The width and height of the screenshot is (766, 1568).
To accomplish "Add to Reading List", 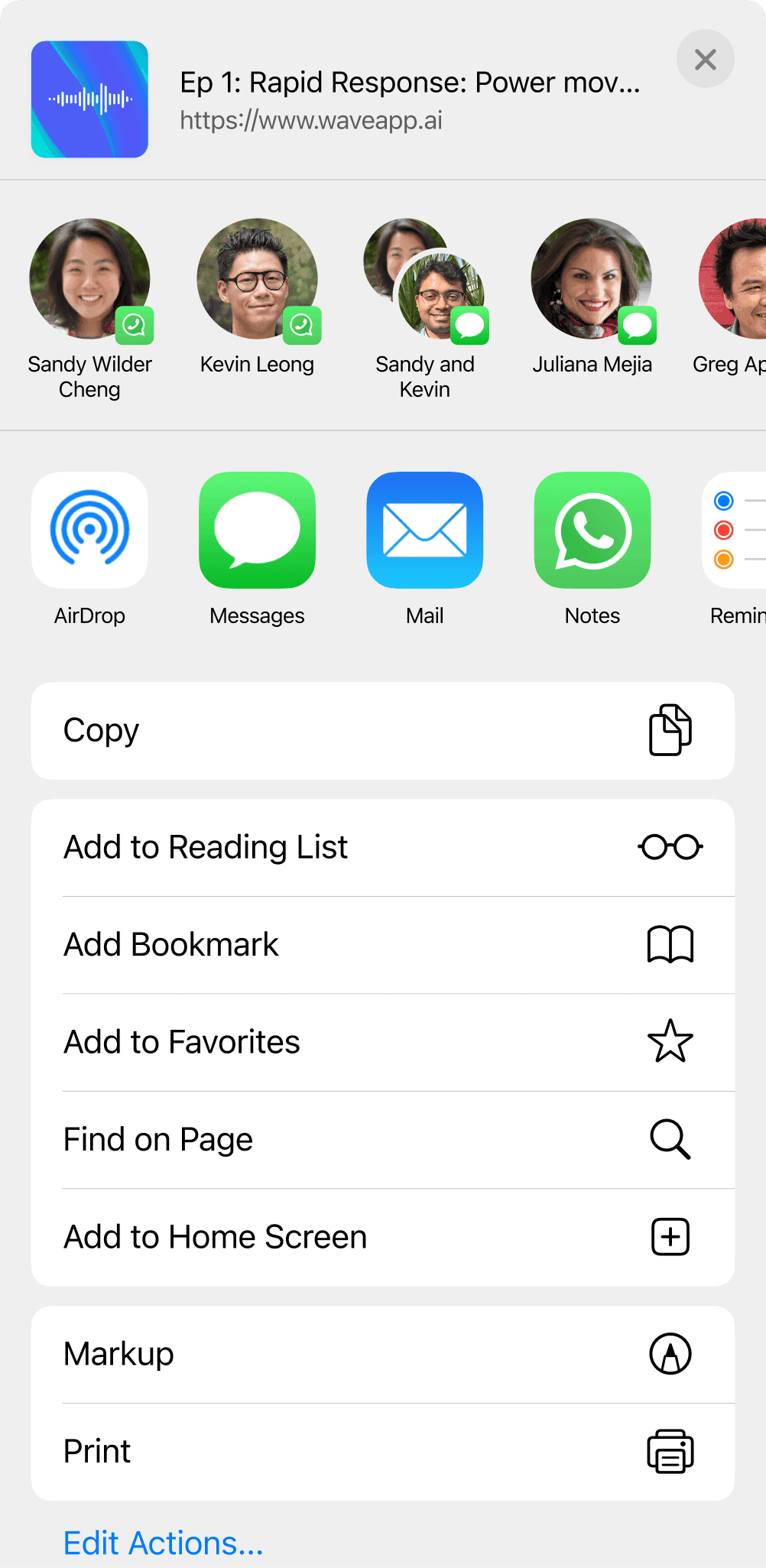I will coord(382,847).
